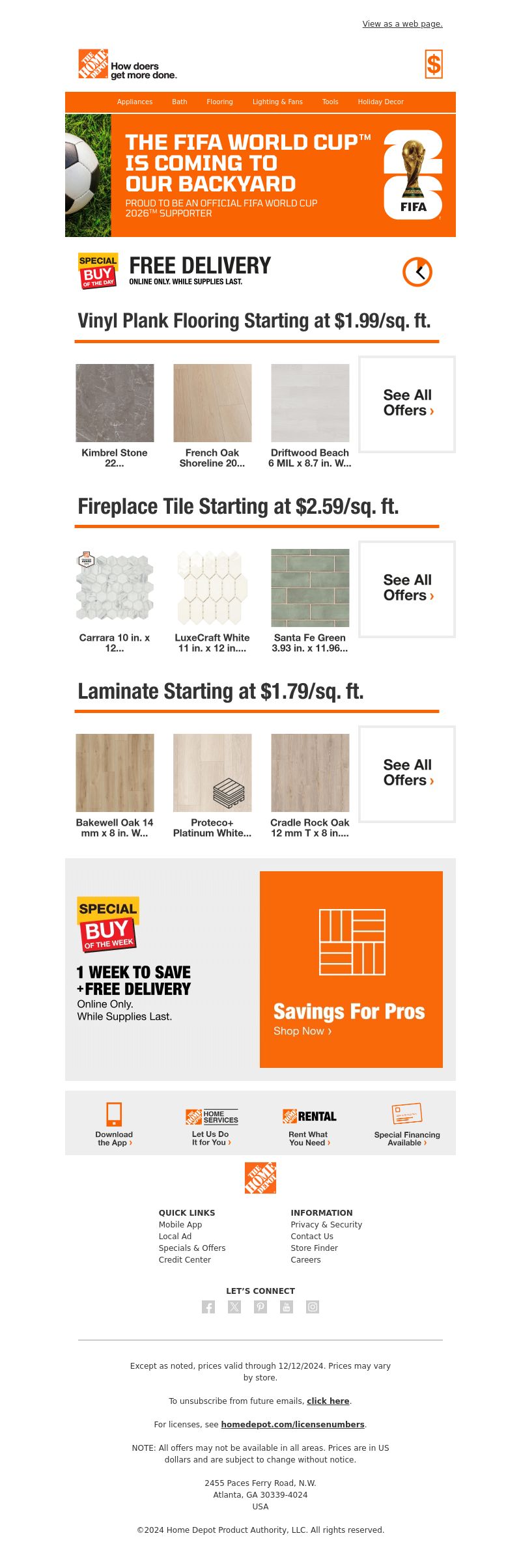Viewport: 521px width, 1568px height.
Task: See all vinyl plank flooring offers
Action: pyautogui.click(x=407, y=404)
